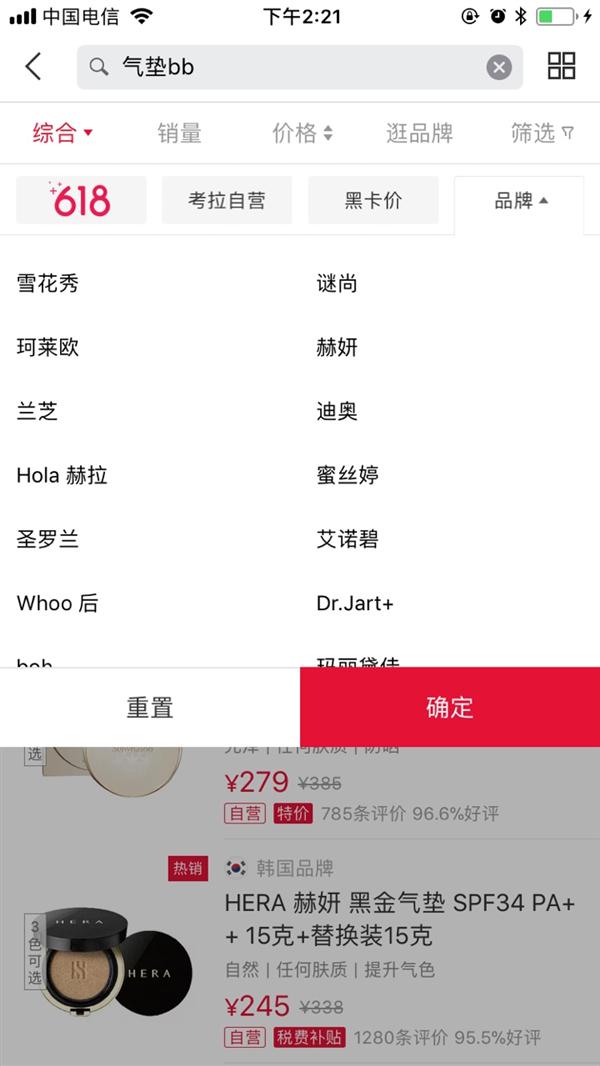Collapse the 品牌 dropdown
Viewport: 600px width, 1066px height.
(x=520, y=200)
